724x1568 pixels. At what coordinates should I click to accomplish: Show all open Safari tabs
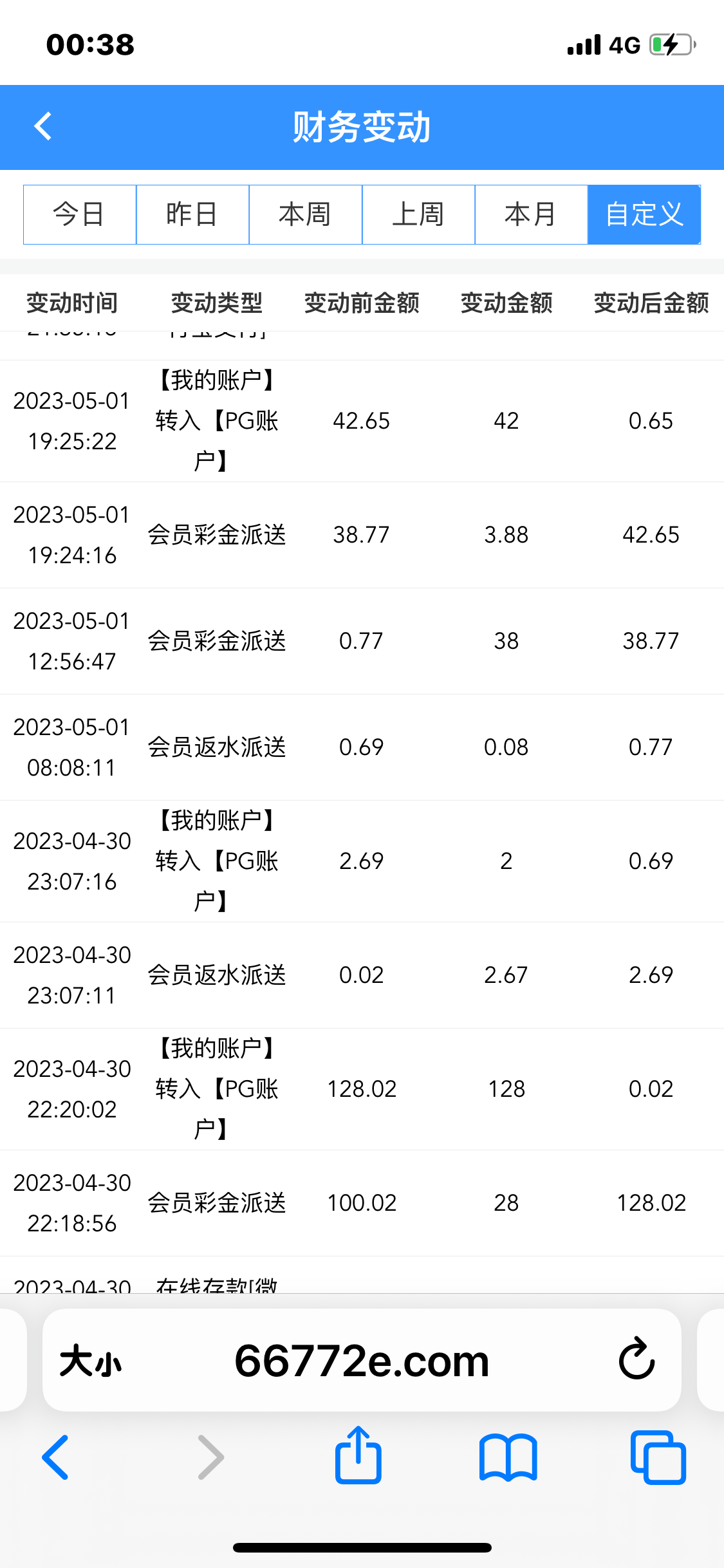coord(658,1457)
